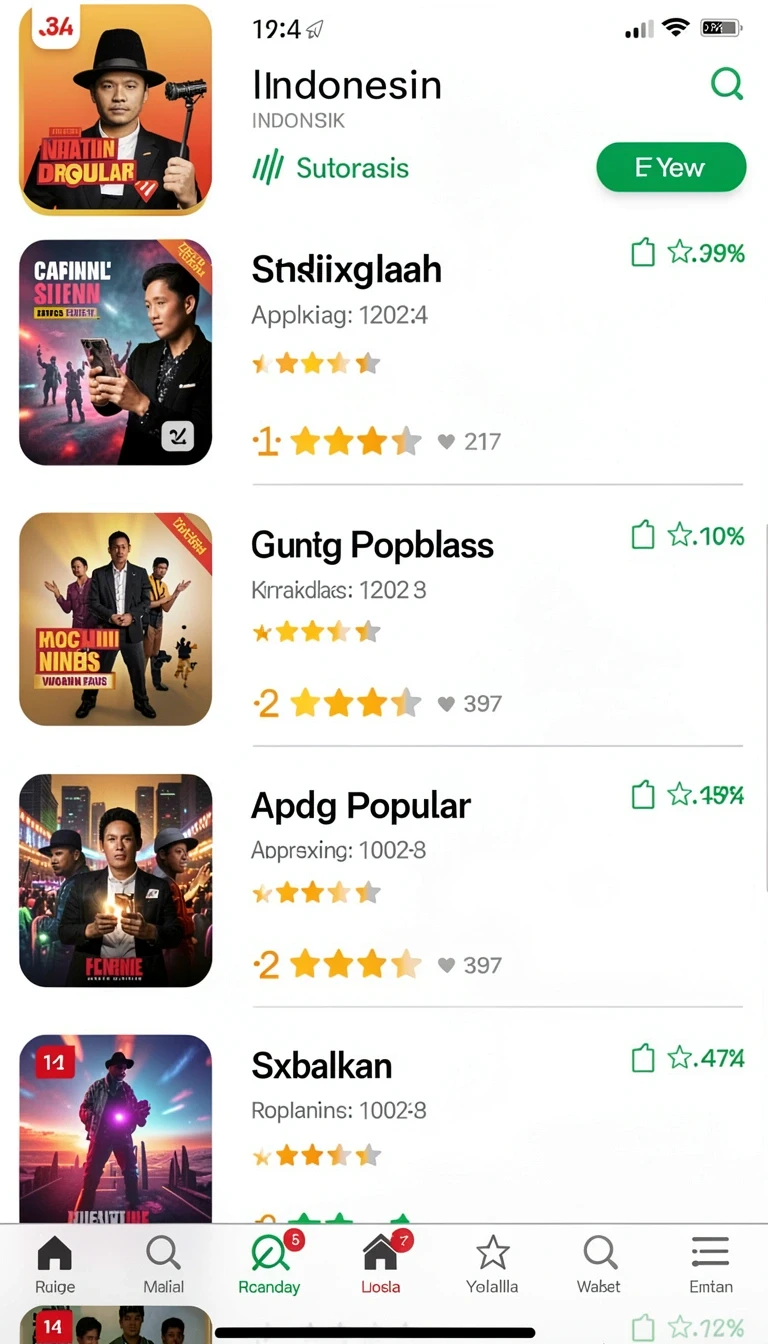Switch to the Yolallla tab
768x1344 pixels.
[492, 1265]
